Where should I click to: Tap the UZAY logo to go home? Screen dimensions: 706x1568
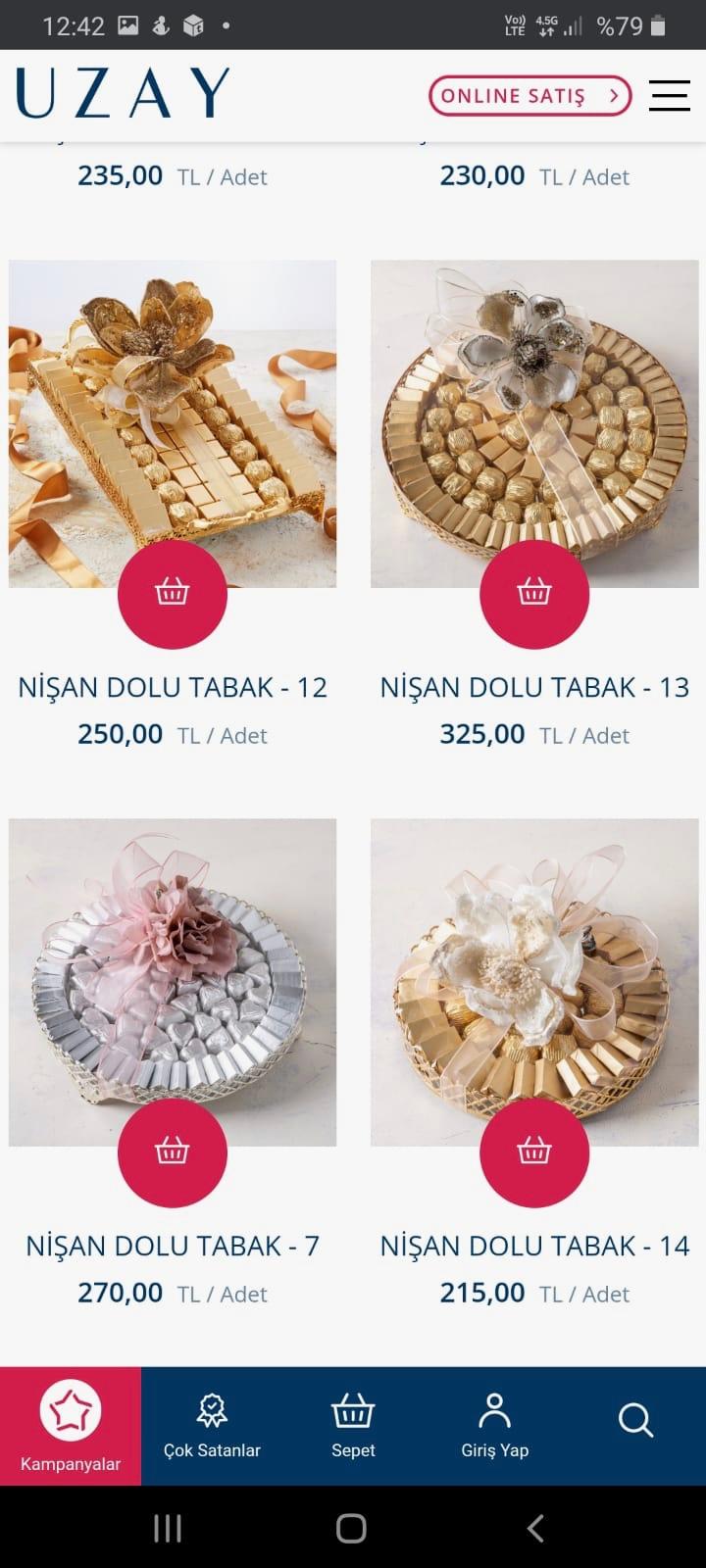point(123,93)
